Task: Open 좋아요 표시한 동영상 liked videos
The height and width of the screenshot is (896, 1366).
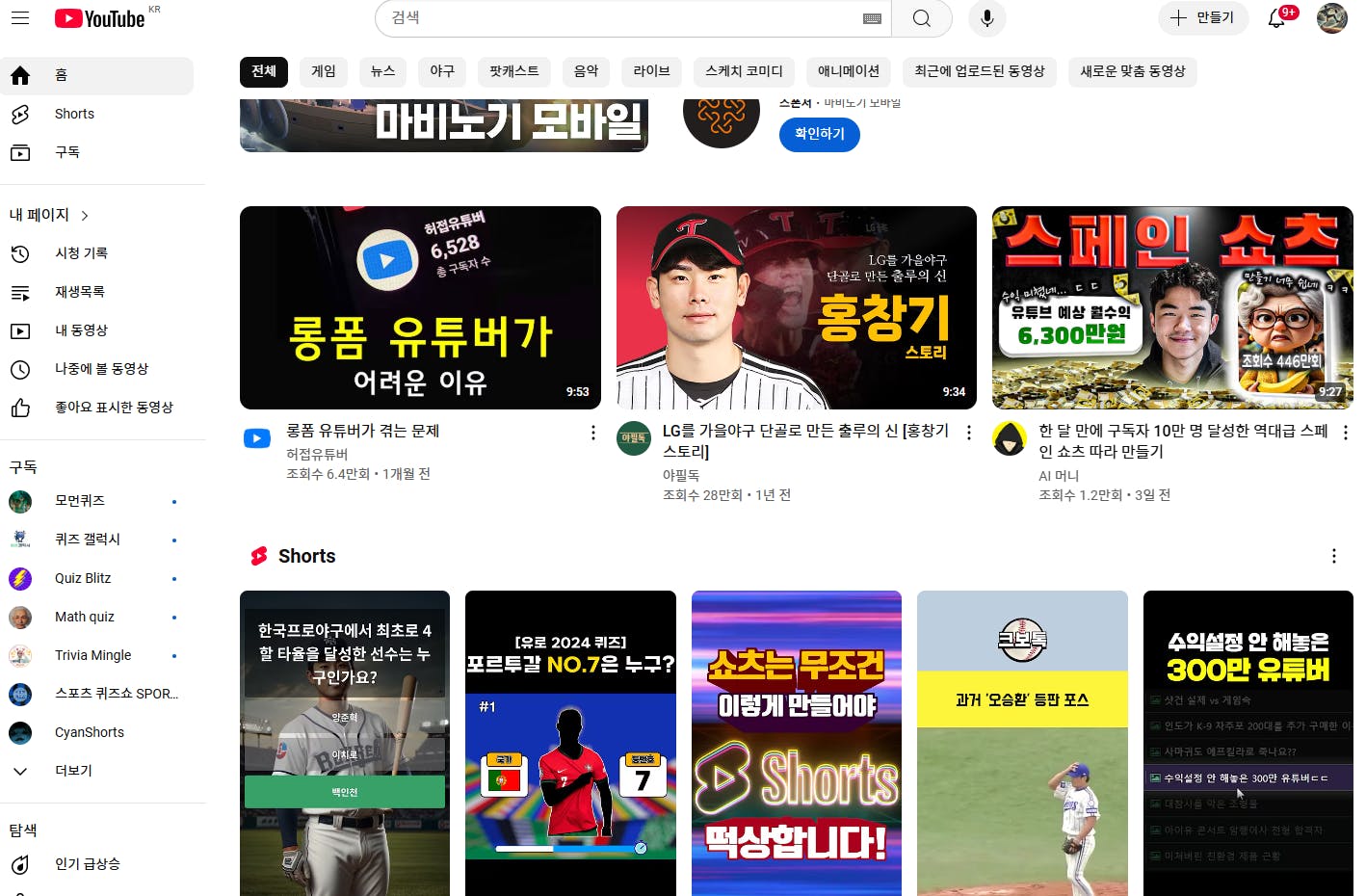Action: point(114,408)
